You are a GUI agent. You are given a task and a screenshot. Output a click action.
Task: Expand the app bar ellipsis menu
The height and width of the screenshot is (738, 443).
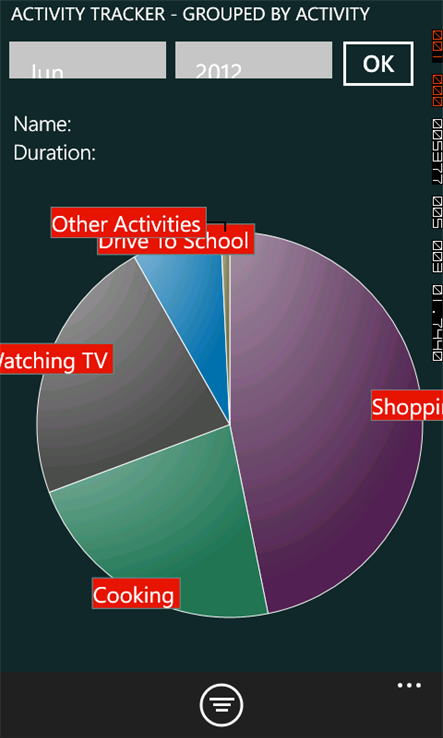click(x=409, y=686)
